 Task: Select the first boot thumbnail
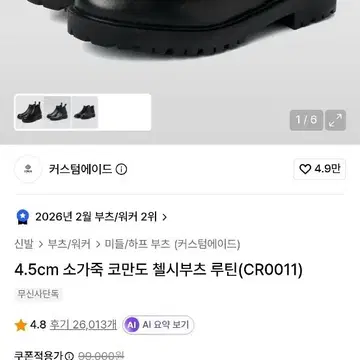point(29,112)
